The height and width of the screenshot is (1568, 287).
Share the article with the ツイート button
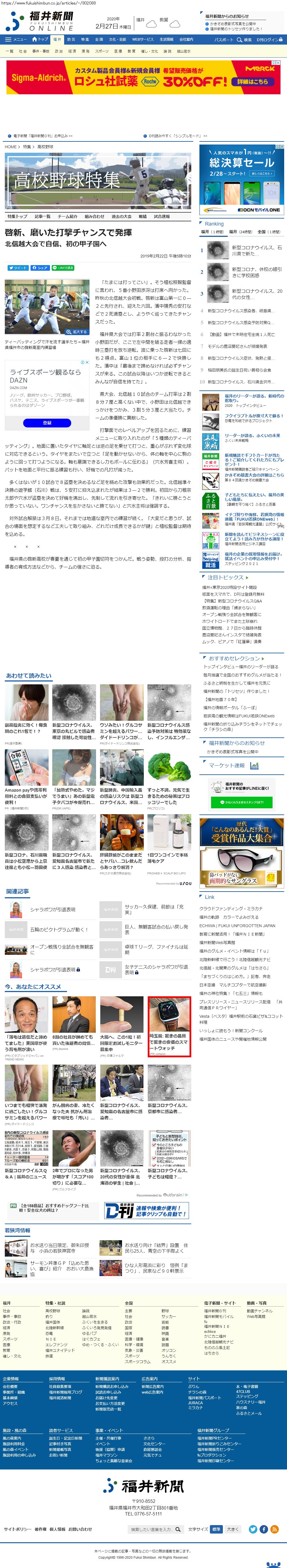(18, 268)
